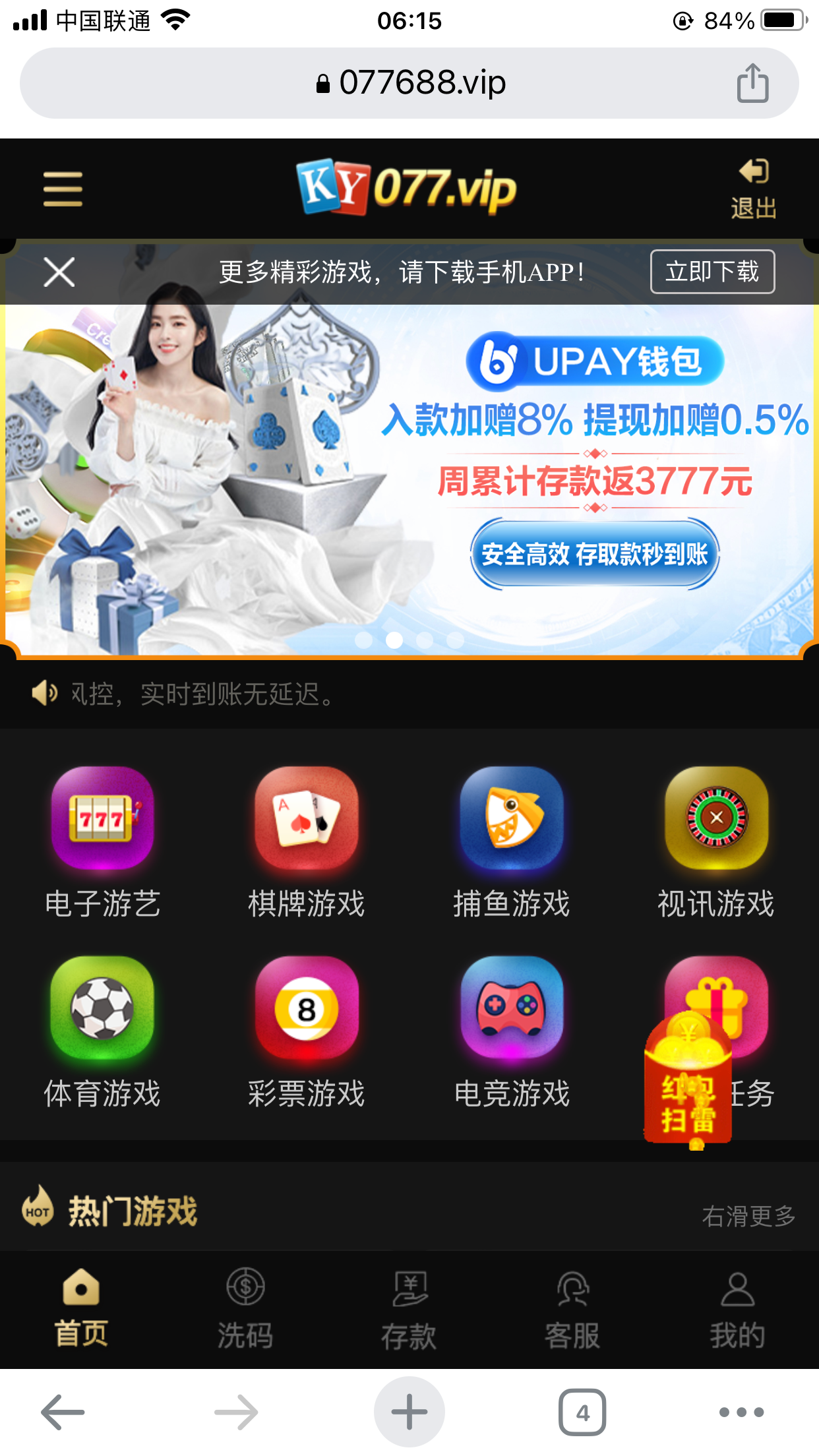Tap the 退出 logout button

click(754, 188)
